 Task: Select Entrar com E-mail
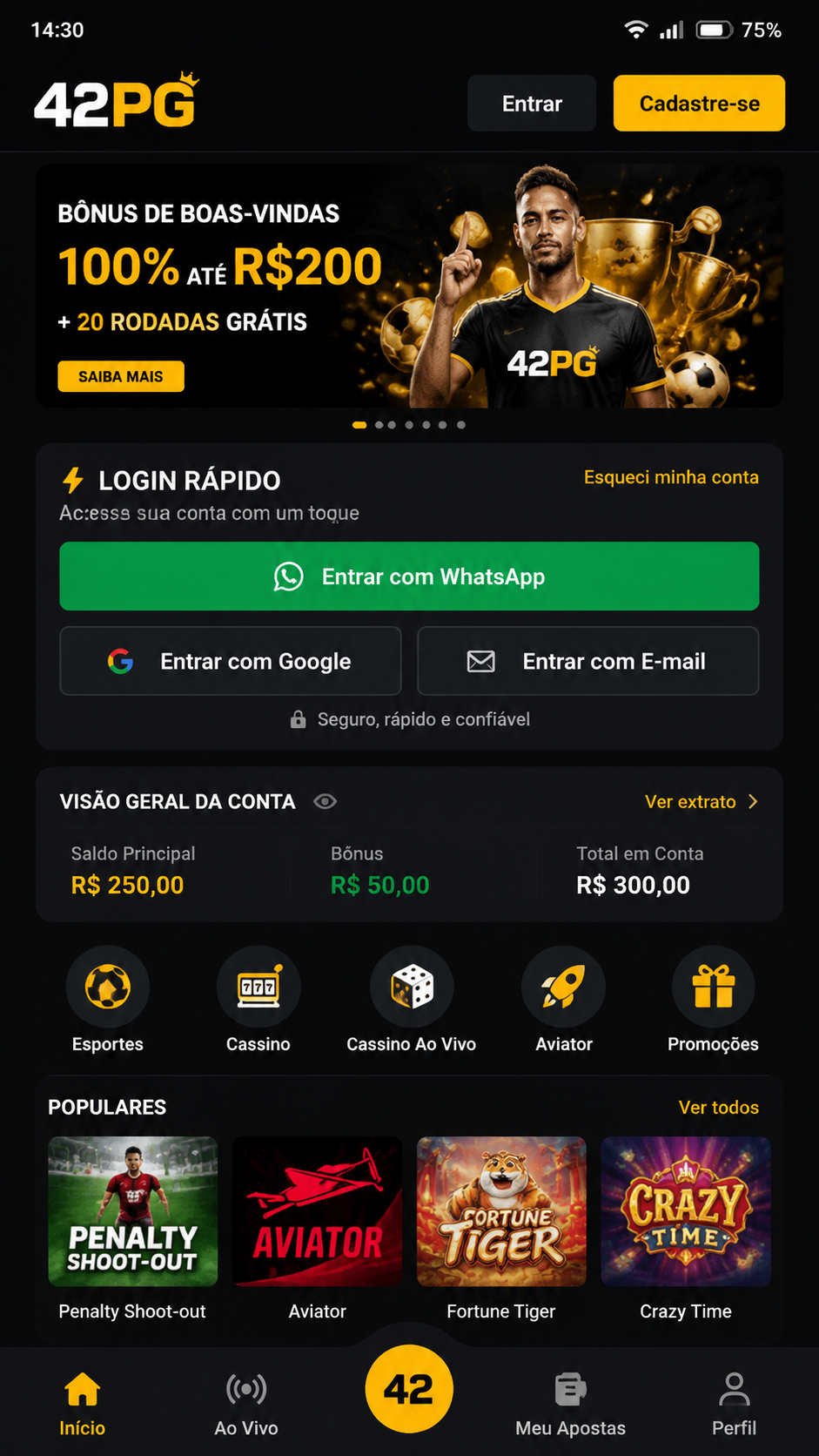(x=588, y=661)
